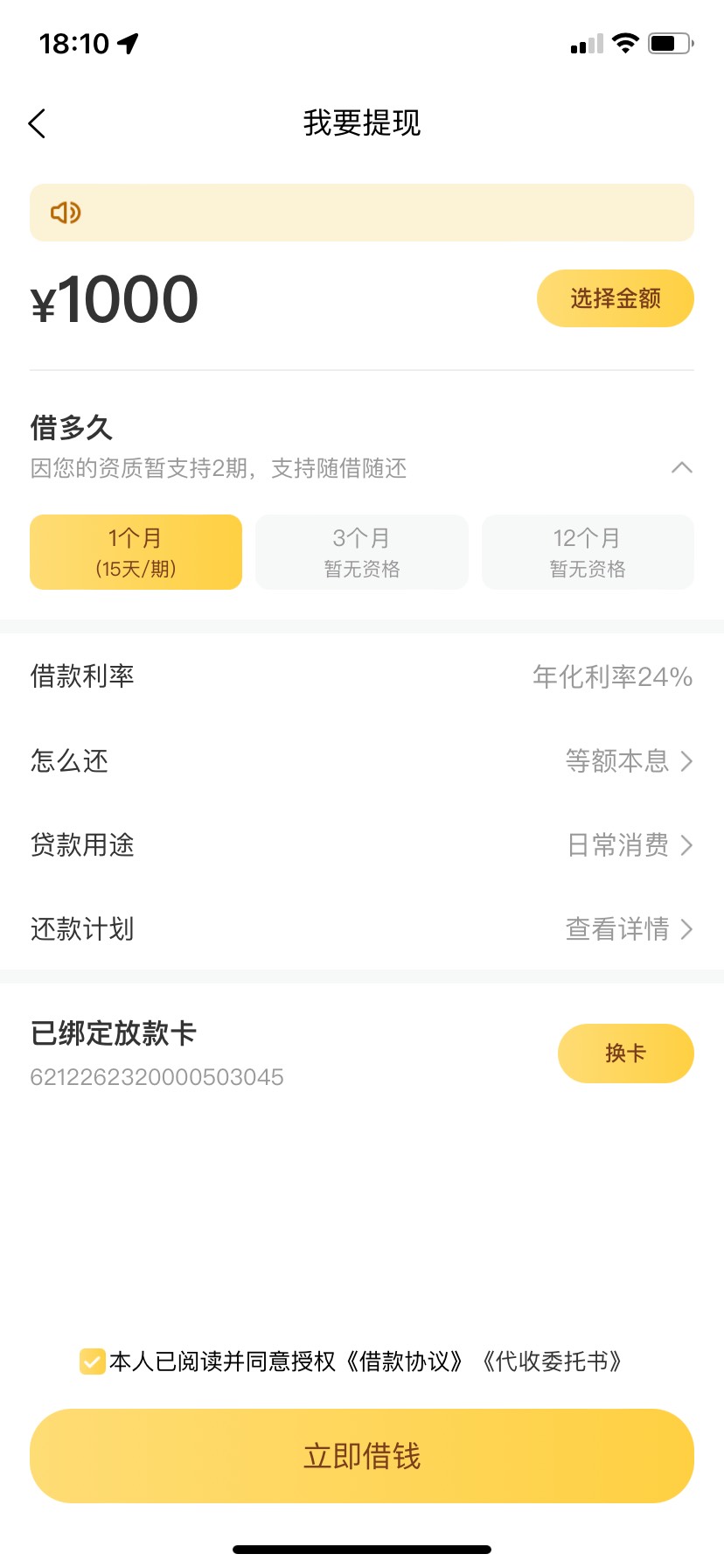Tap 换卡 to change bound card

pyautogui.click(x=625, y=1053)
